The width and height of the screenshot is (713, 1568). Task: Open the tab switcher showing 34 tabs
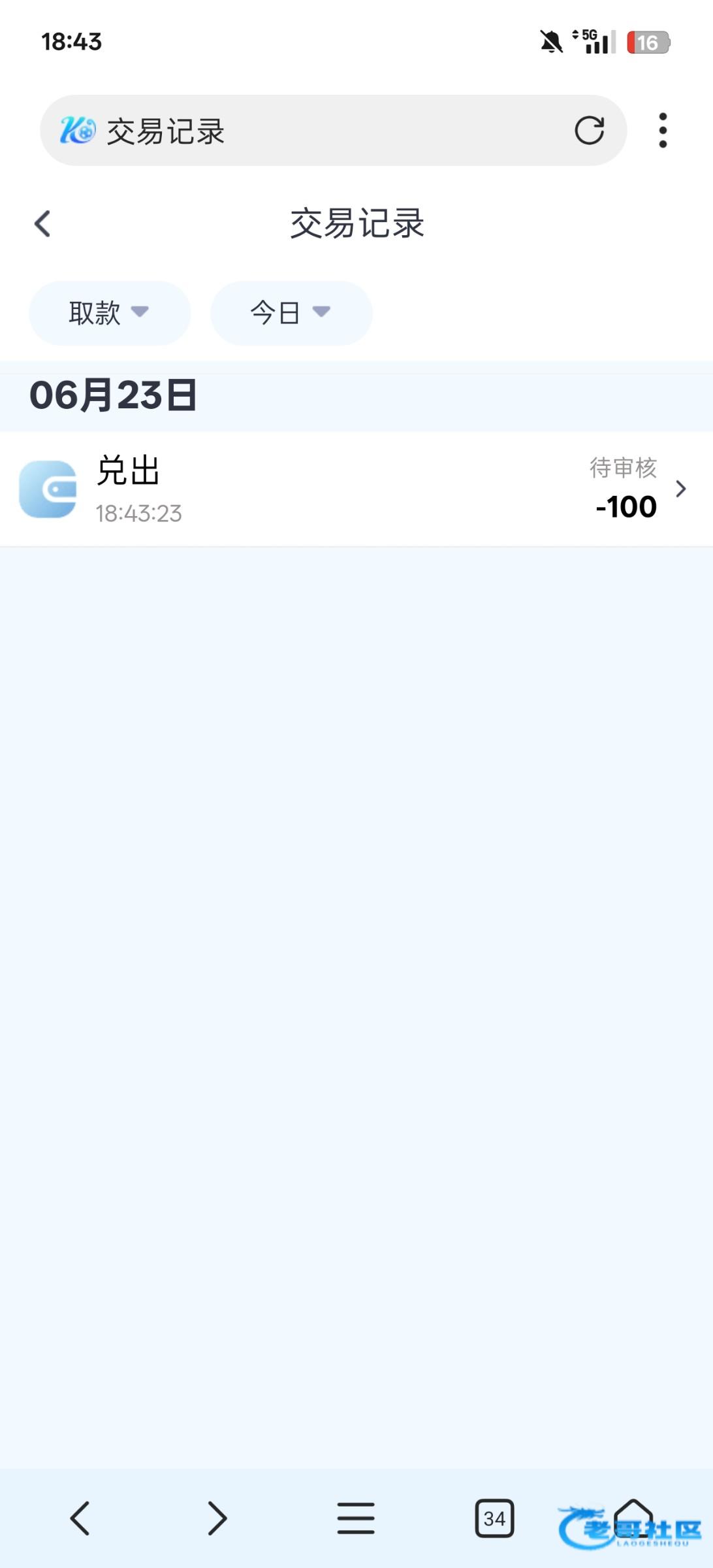(x=494, y=1518)
